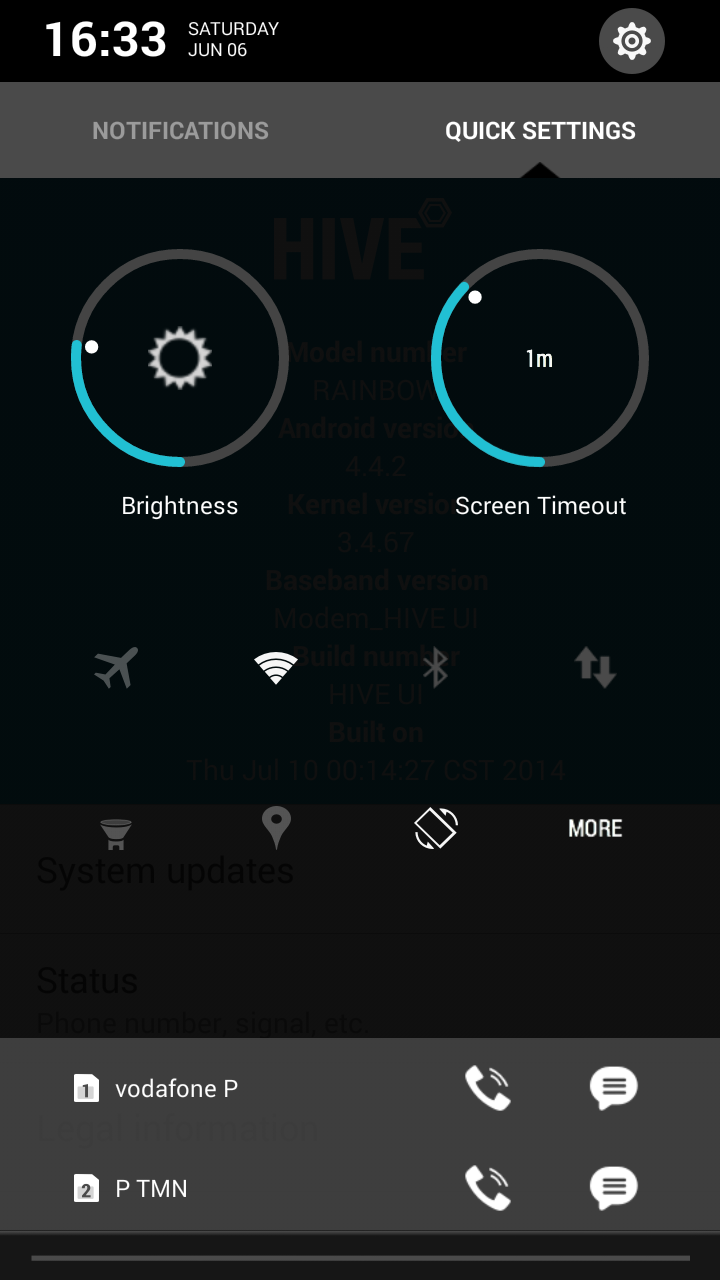Tap the Screen Timeout dial
The width and height of the screenshot is (720, 1280).
pos(540,358)
